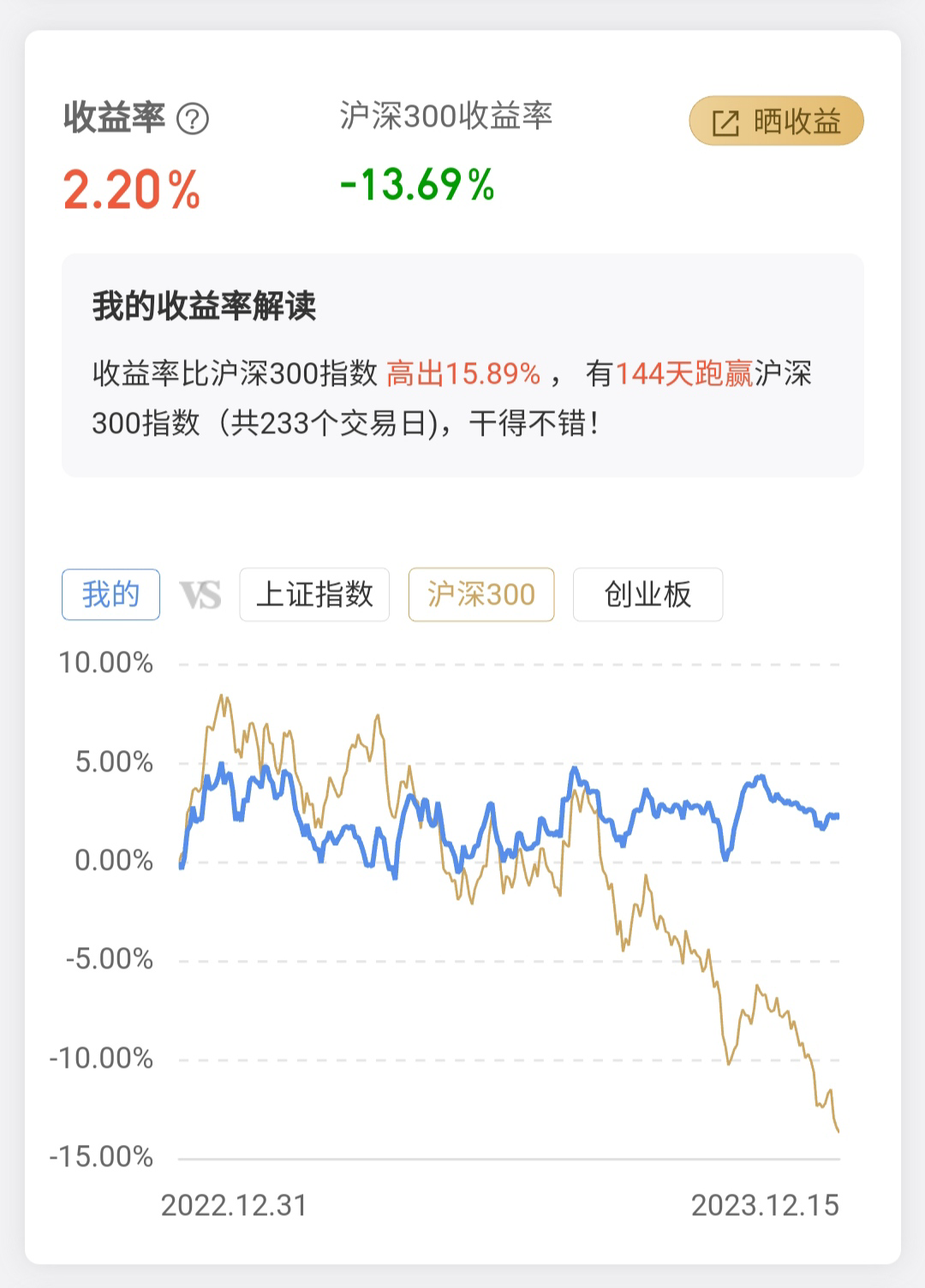
Task: Switch comparison to 沪深300
Action: 480,594
